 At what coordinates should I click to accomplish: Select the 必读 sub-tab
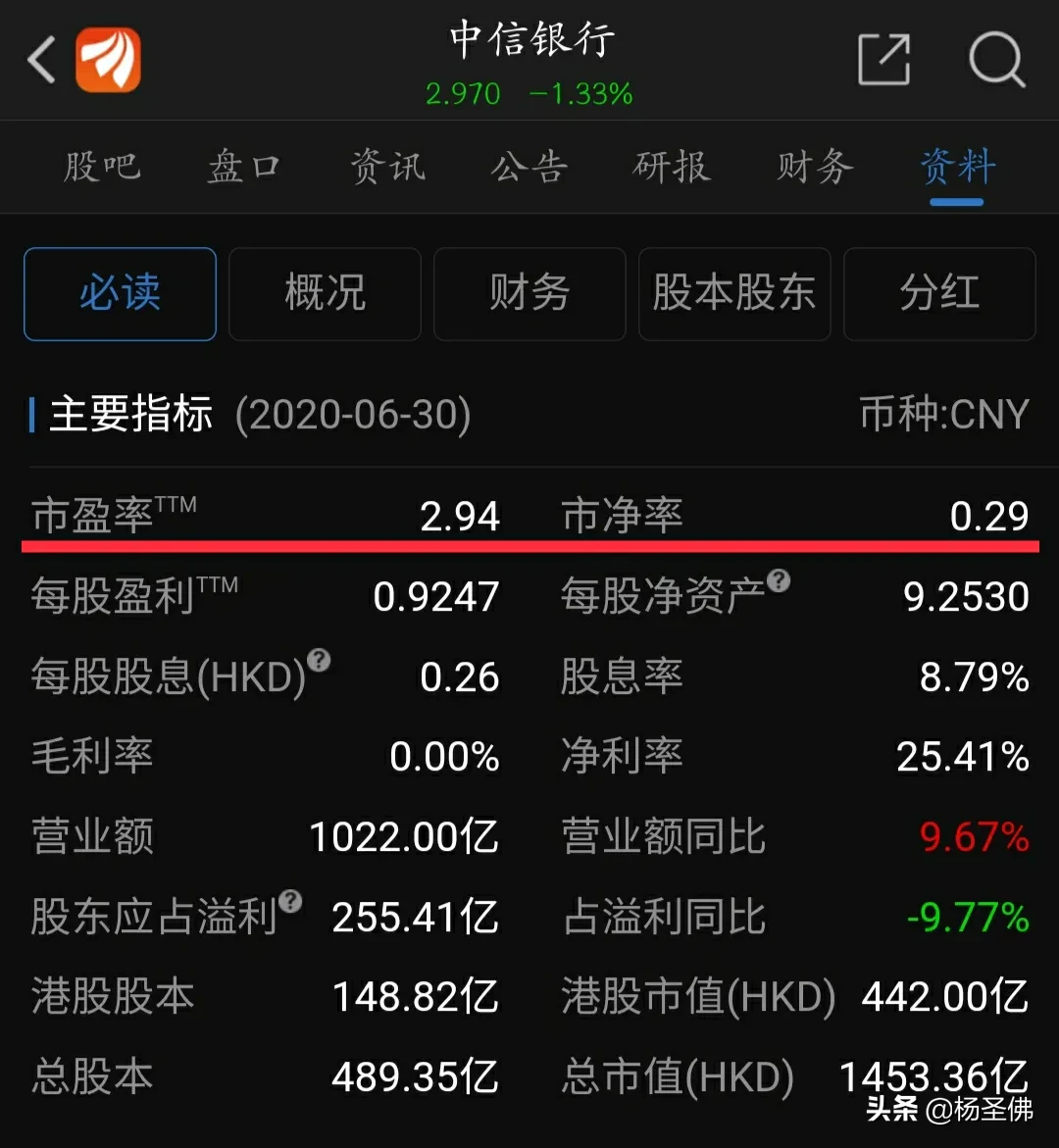pos(120,293)
